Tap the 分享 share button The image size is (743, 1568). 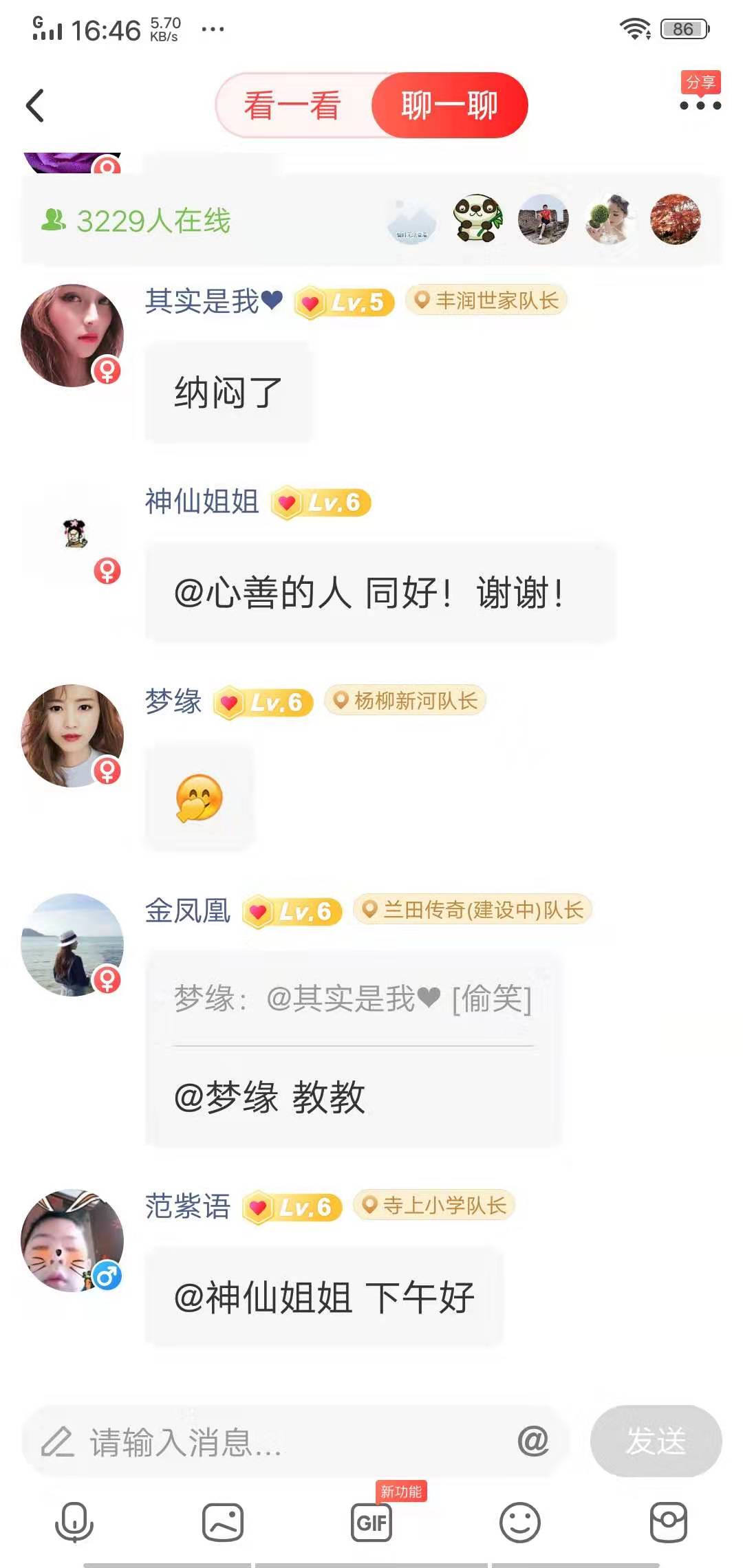(699, 83)
